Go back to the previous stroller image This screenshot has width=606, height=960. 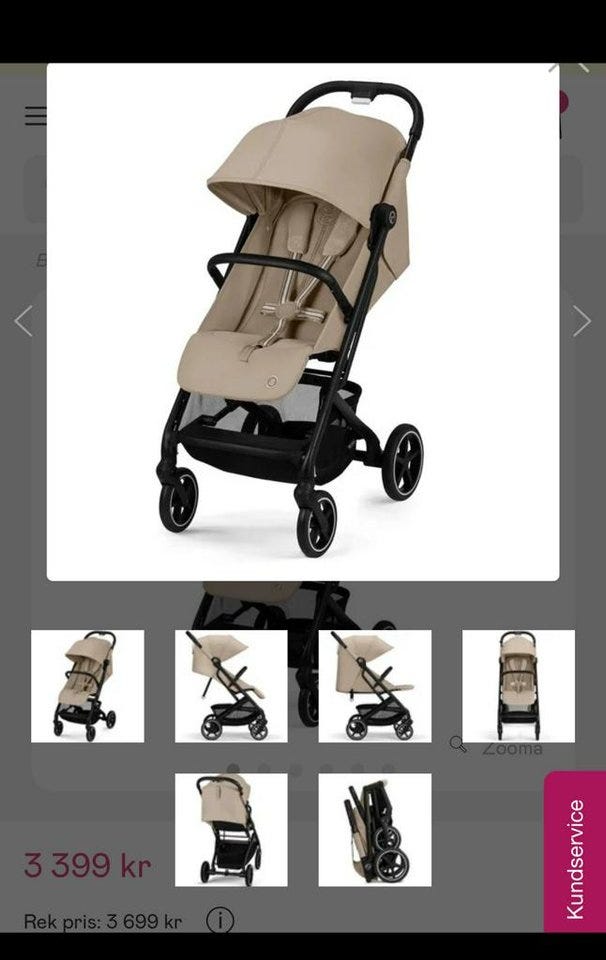24,321
